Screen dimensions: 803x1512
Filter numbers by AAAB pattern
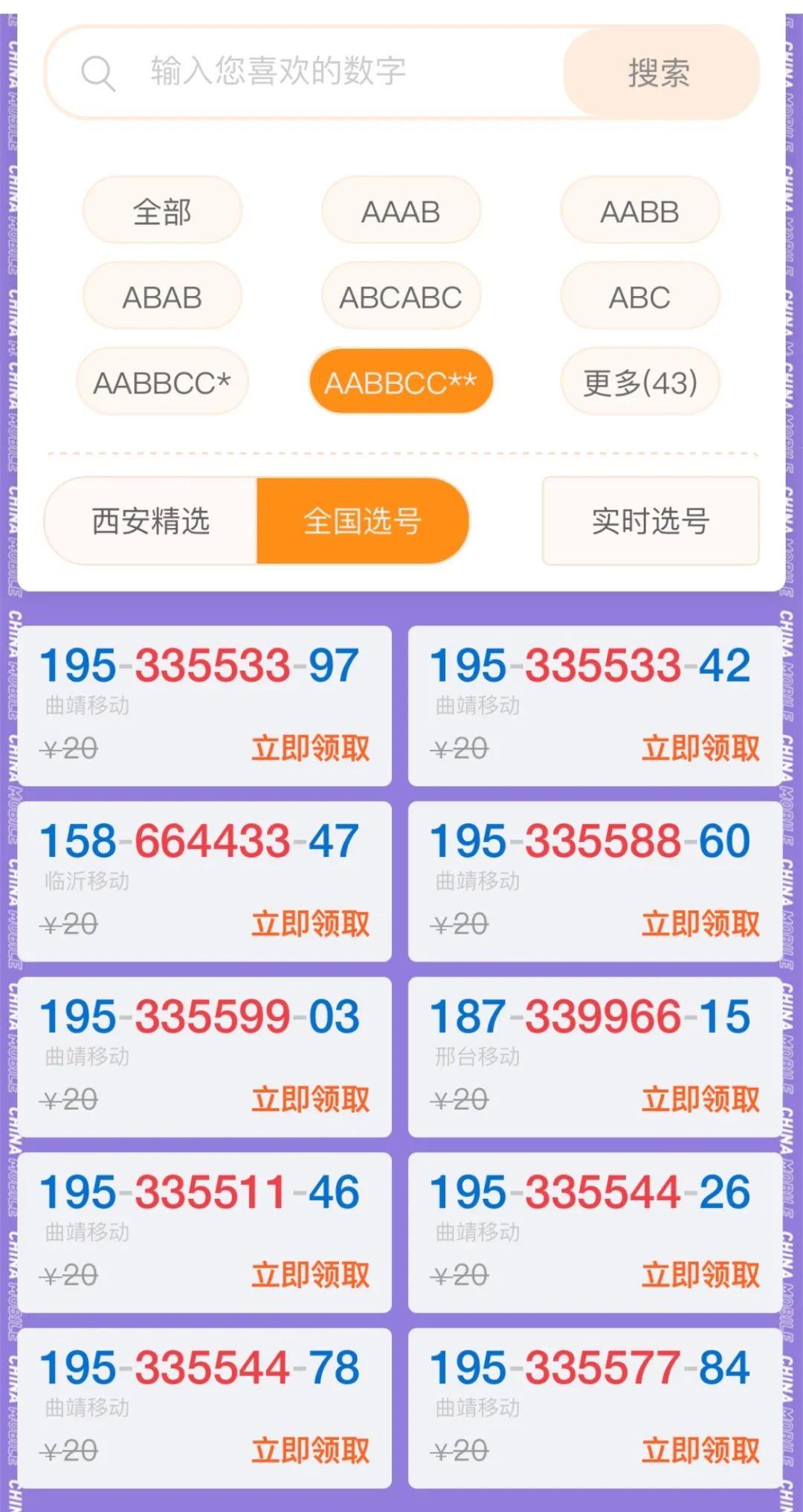pyautogui.click(x=401, y=211)
